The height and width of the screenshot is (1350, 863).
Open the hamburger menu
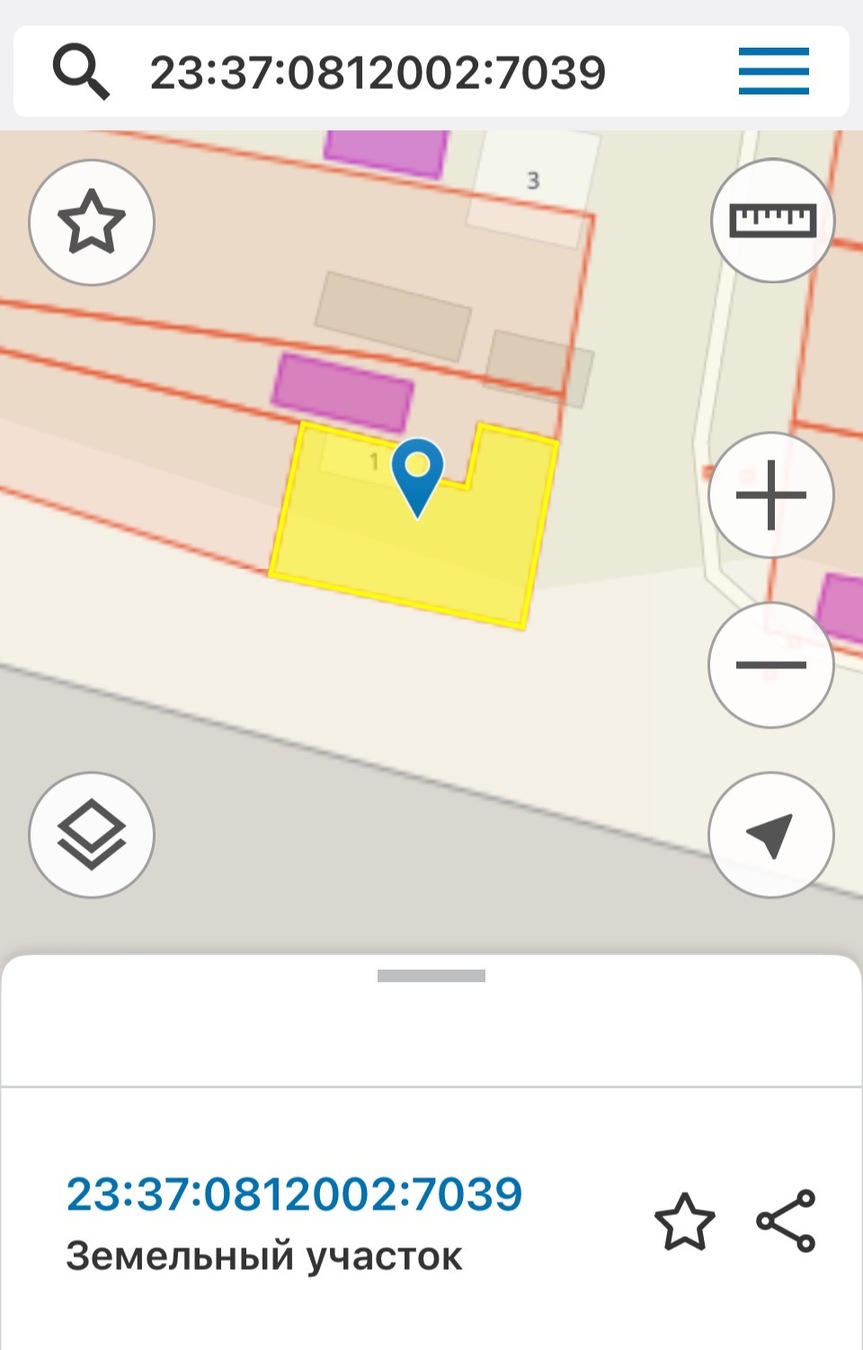pyautogui.click(x=773, y=71)
